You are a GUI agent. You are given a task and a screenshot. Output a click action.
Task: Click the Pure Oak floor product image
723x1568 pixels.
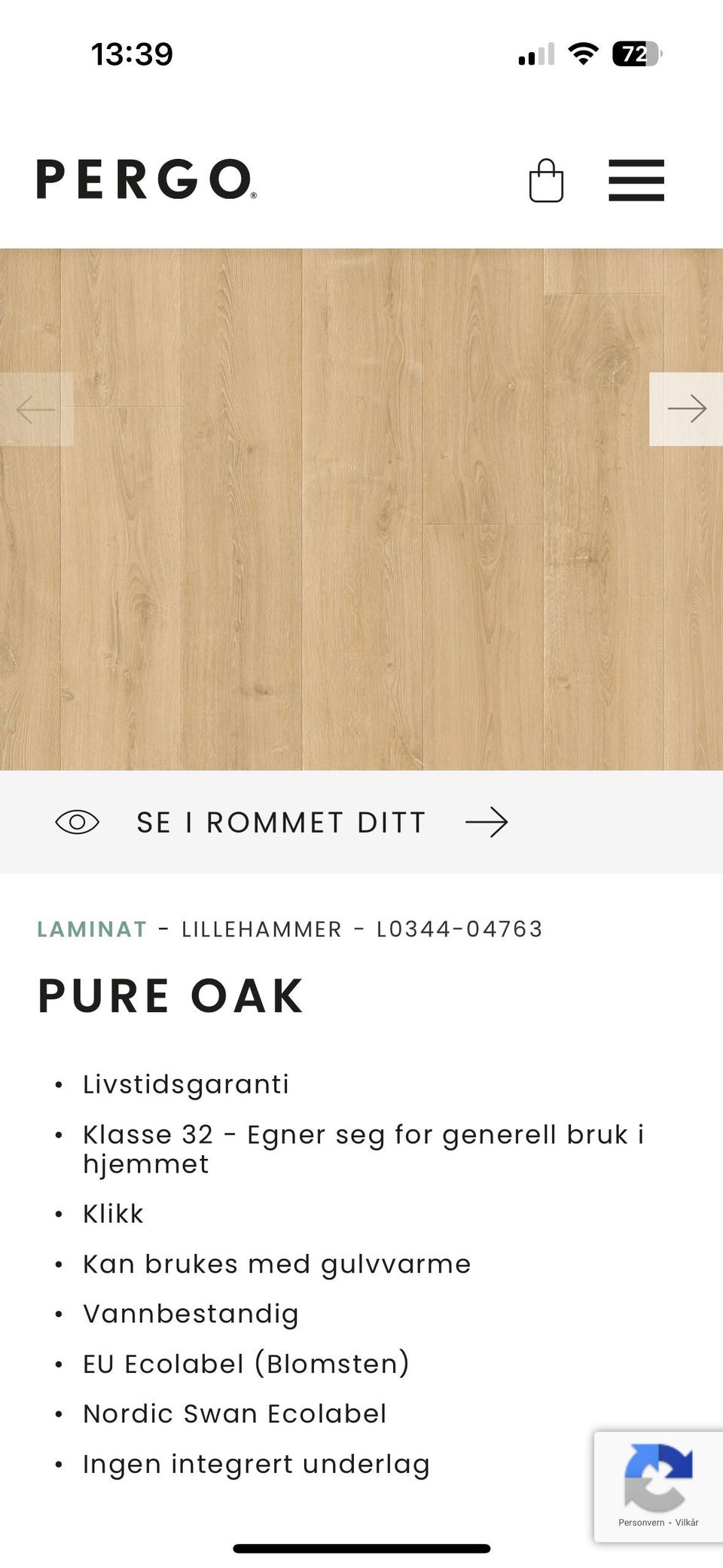[361, 512]
